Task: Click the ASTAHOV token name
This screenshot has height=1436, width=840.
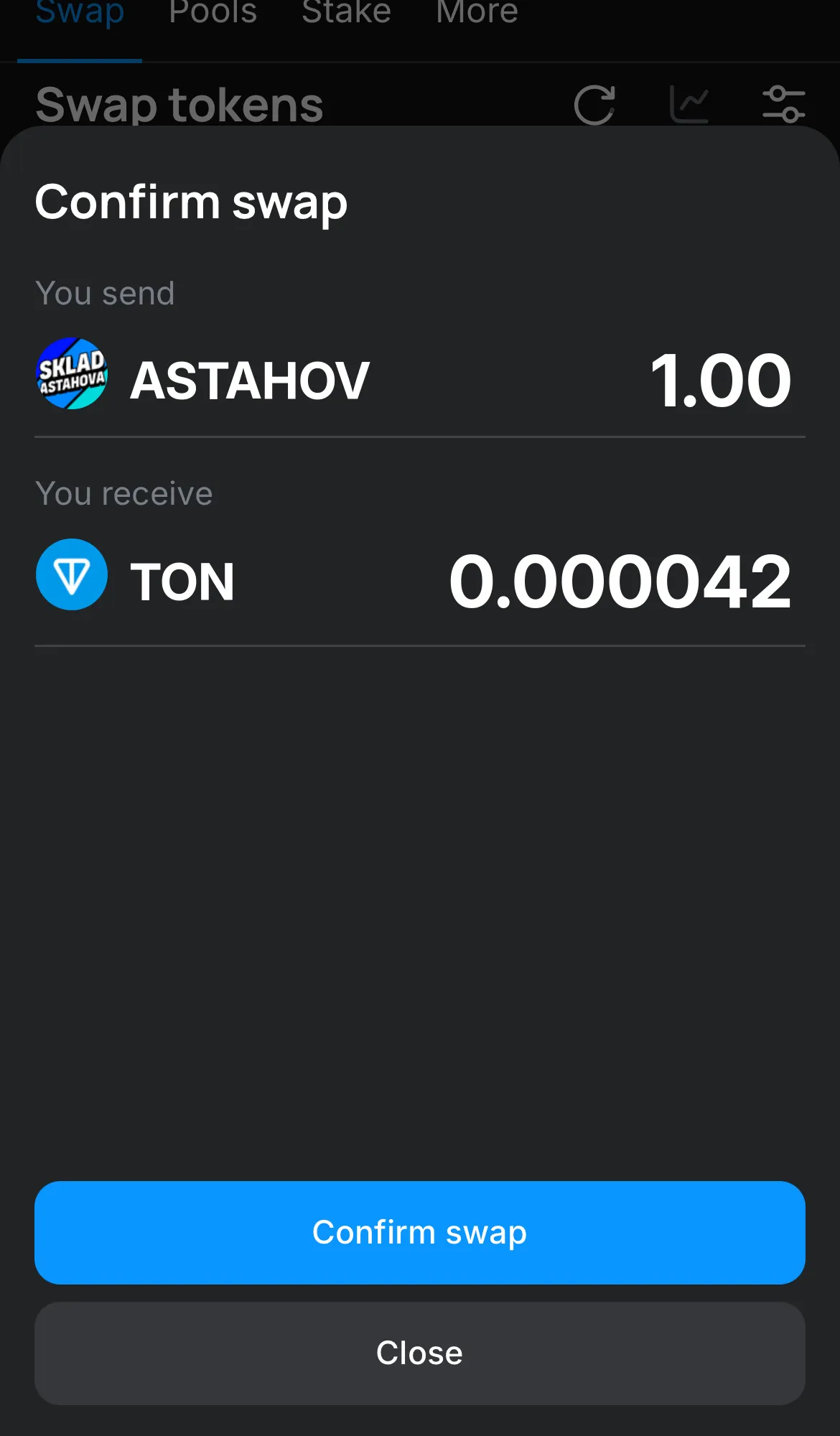Action: point(249,379)
